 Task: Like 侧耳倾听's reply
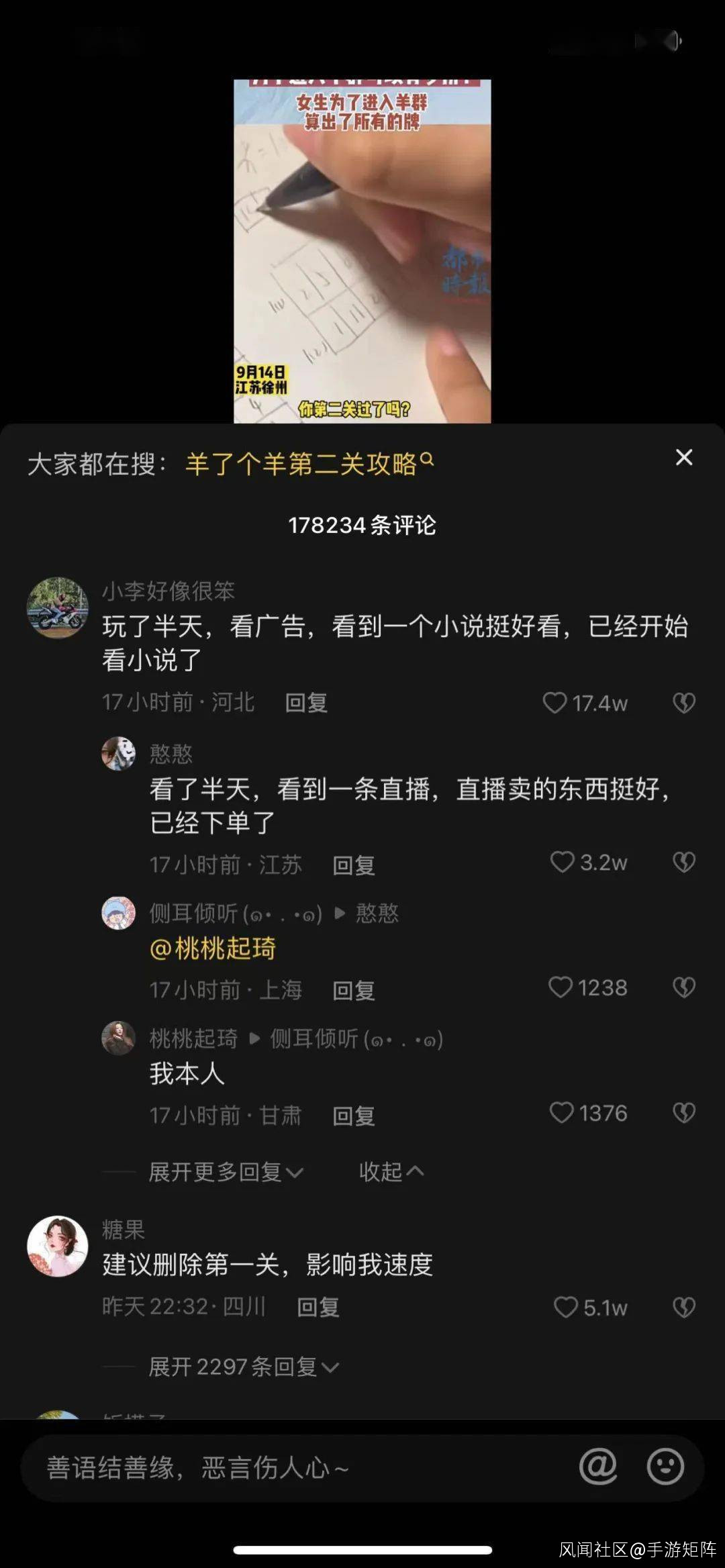(x=561, y=987)
